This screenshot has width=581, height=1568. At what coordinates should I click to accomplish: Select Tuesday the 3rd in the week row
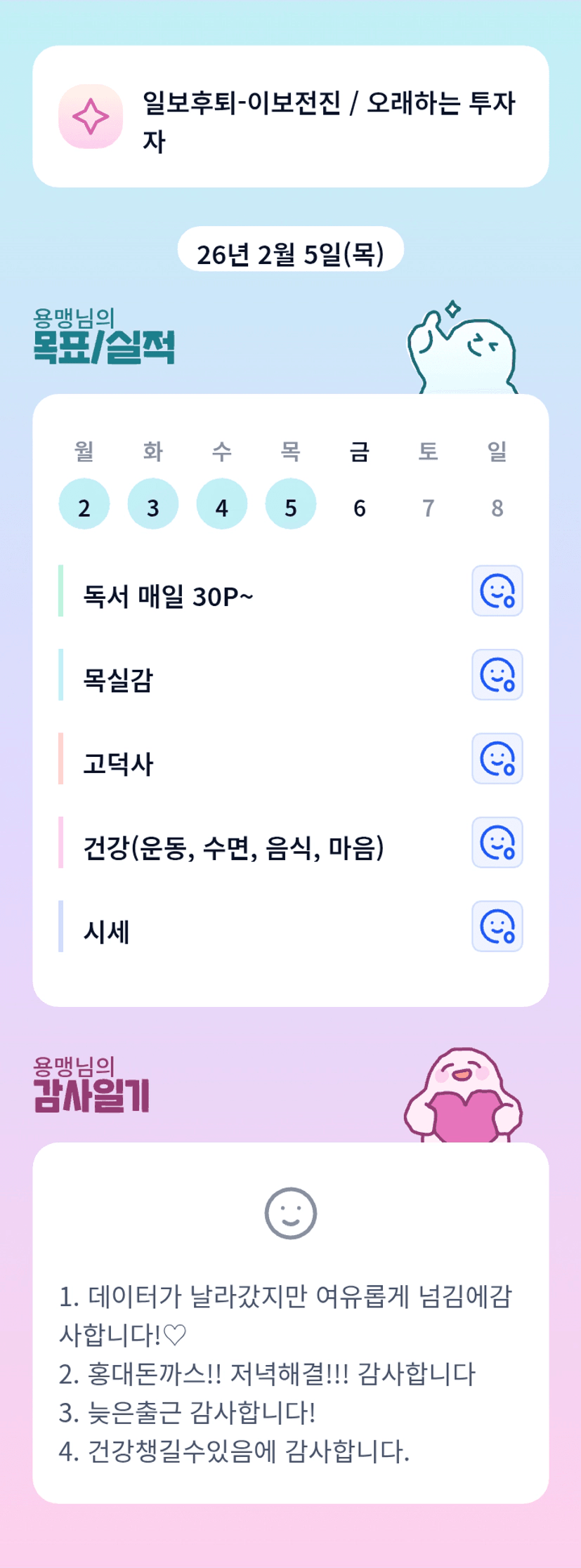[153, 504]
